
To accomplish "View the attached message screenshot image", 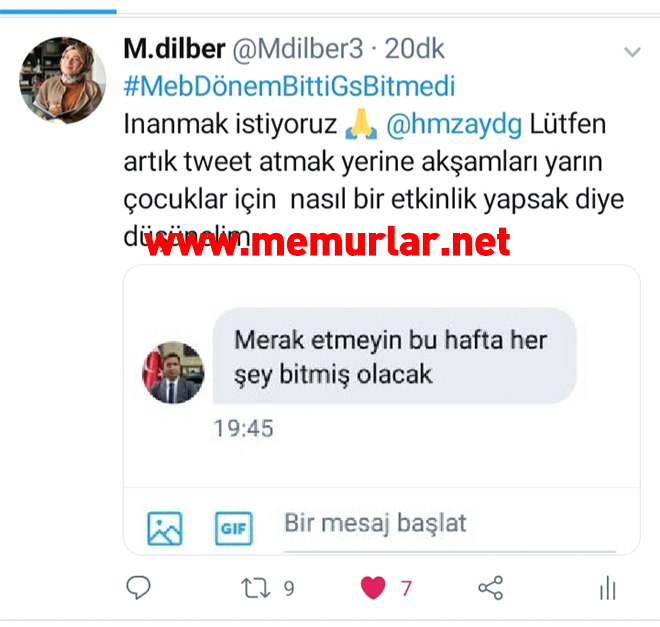I will click(x=381, y=409).
